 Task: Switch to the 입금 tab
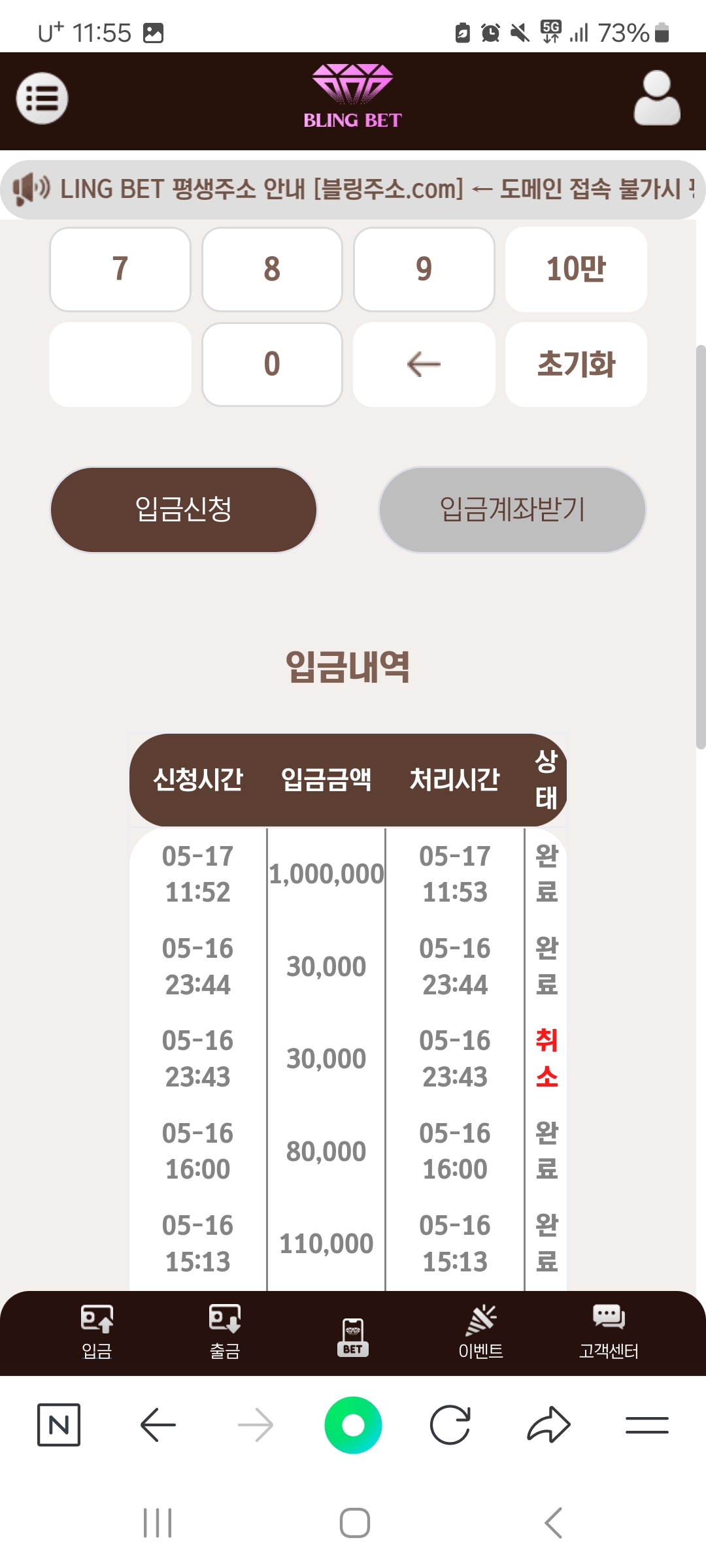click(x=97, y=1332)
